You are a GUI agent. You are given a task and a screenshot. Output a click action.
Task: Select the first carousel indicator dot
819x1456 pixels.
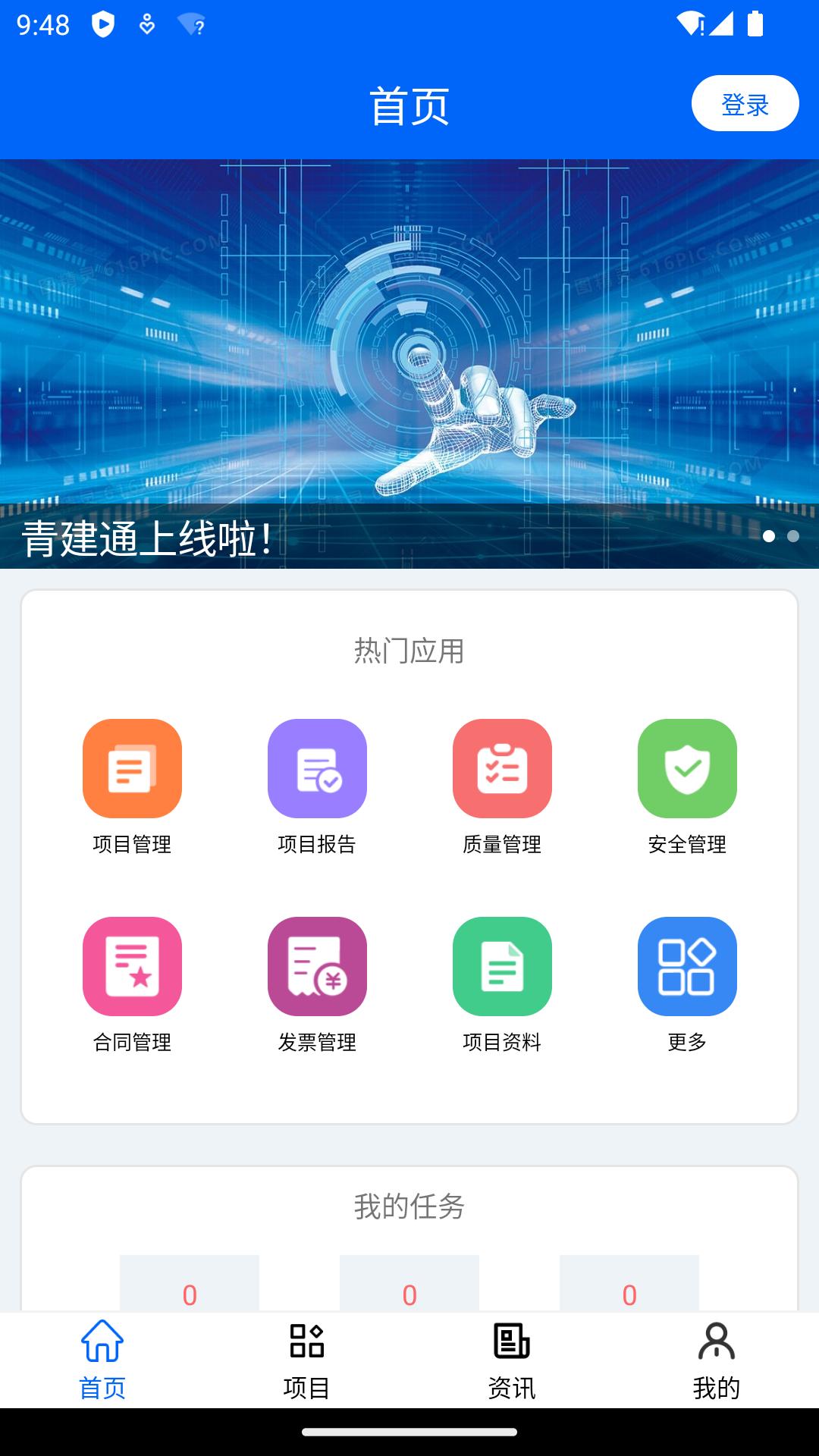pos(770,537)
